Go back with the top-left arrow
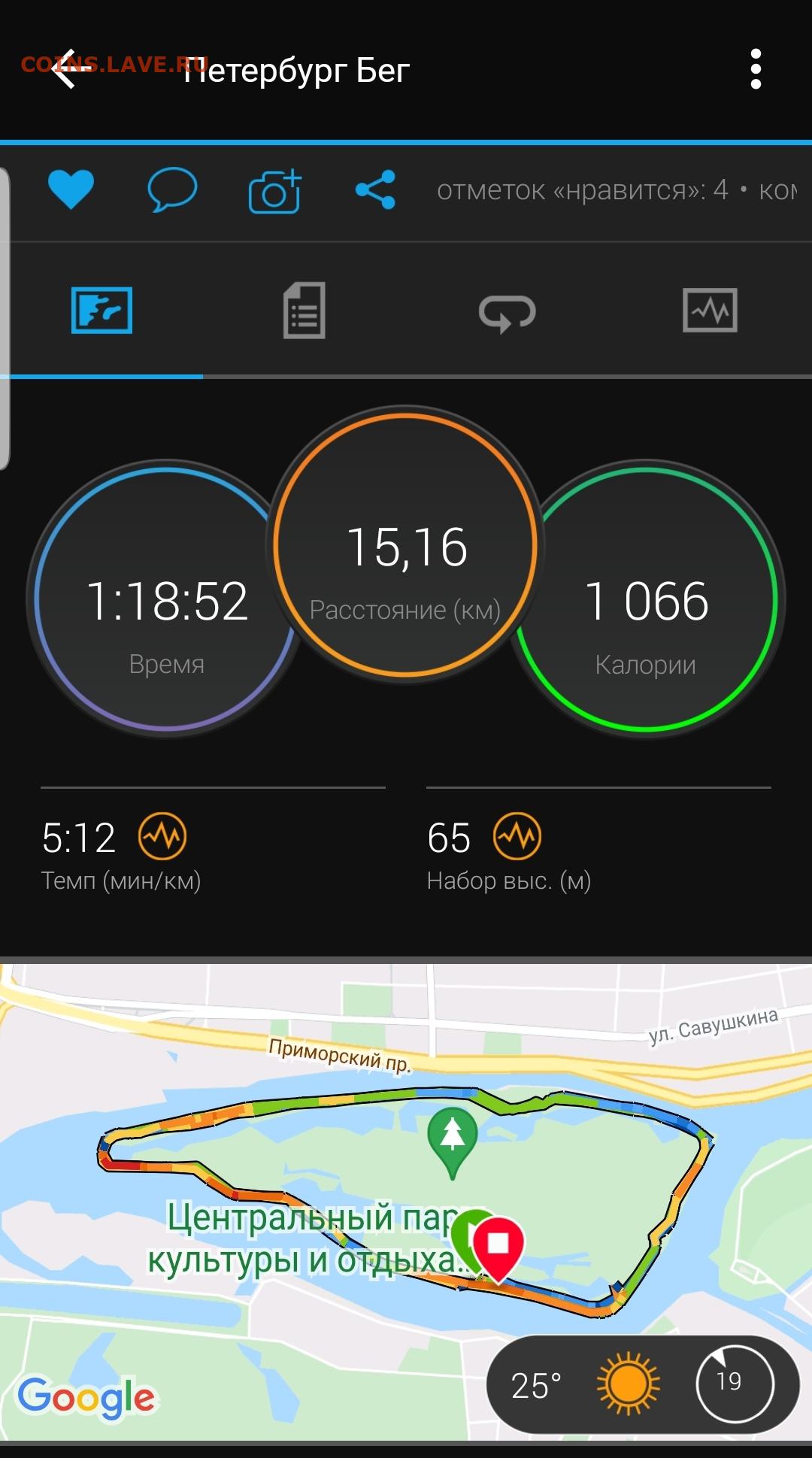Image resolution: width=812 pixels, height=1458 pixels. 65,68
